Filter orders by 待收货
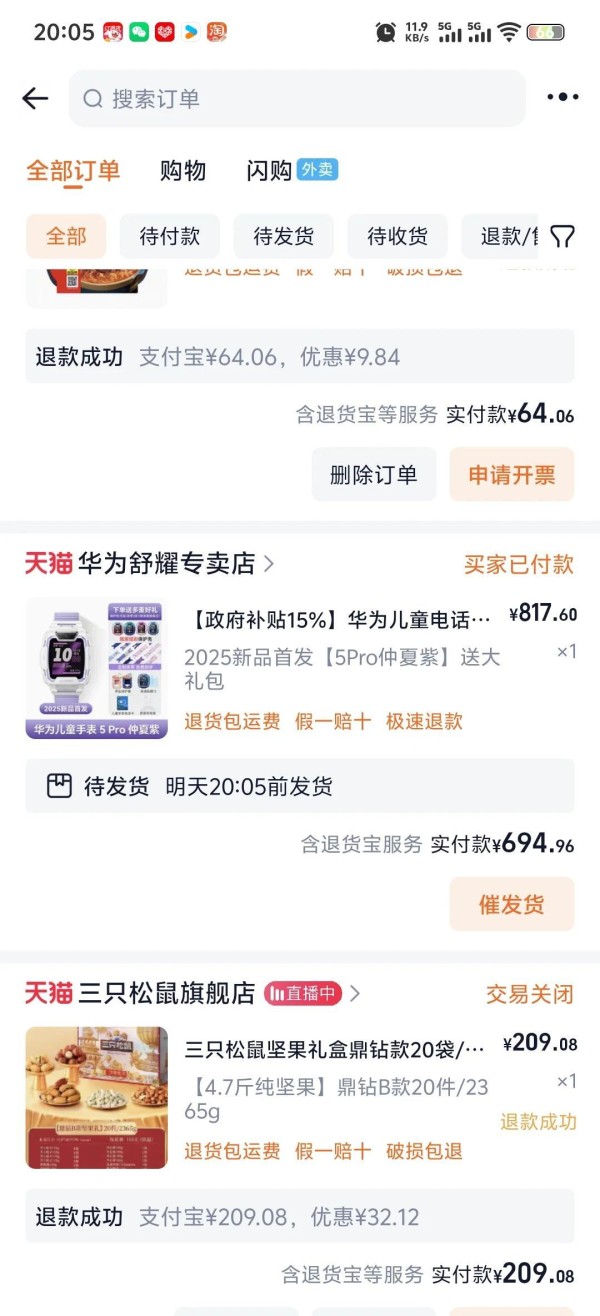The image size is (600, 1316). point(397,237)
